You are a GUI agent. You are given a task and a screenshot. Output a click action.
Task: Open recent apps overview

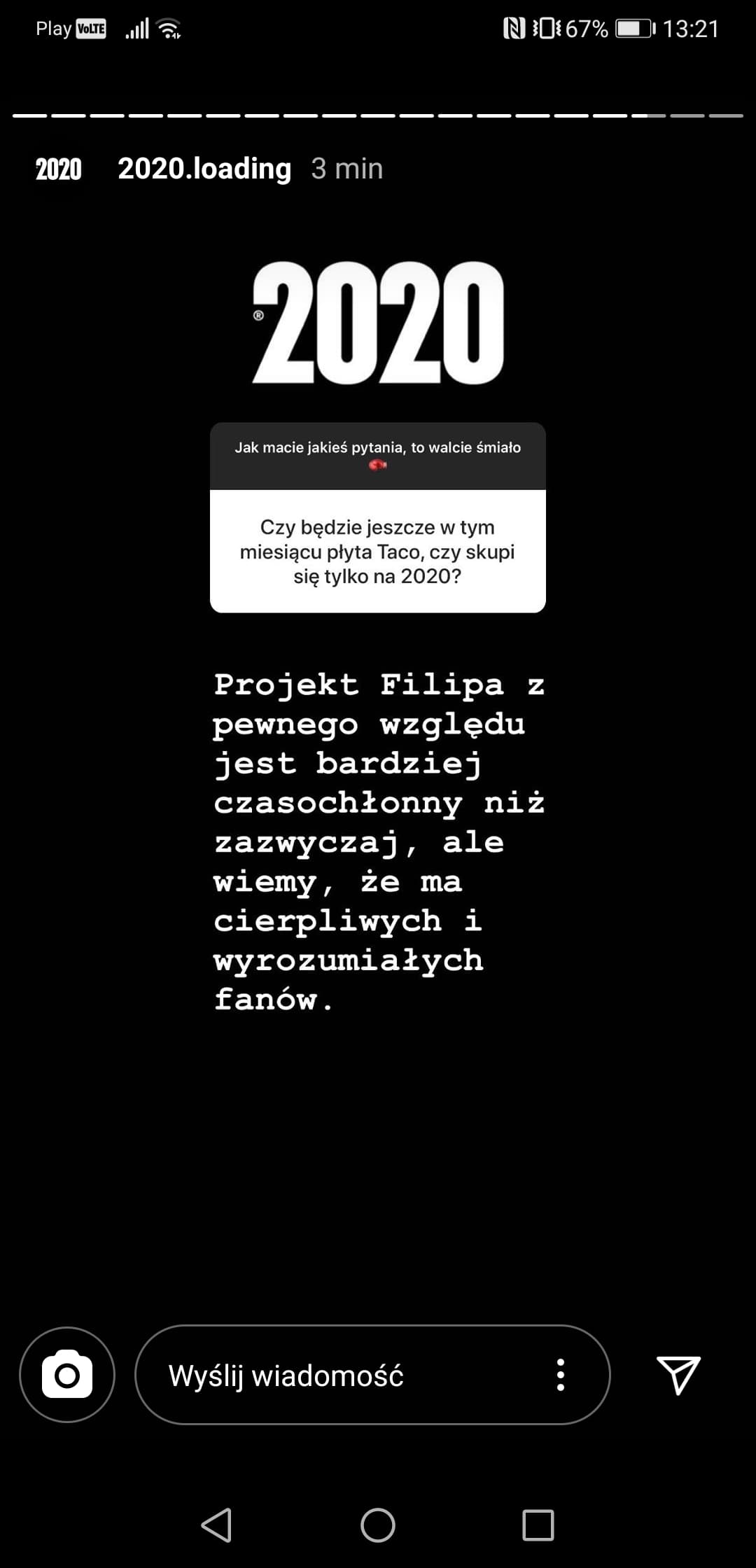538,1525
